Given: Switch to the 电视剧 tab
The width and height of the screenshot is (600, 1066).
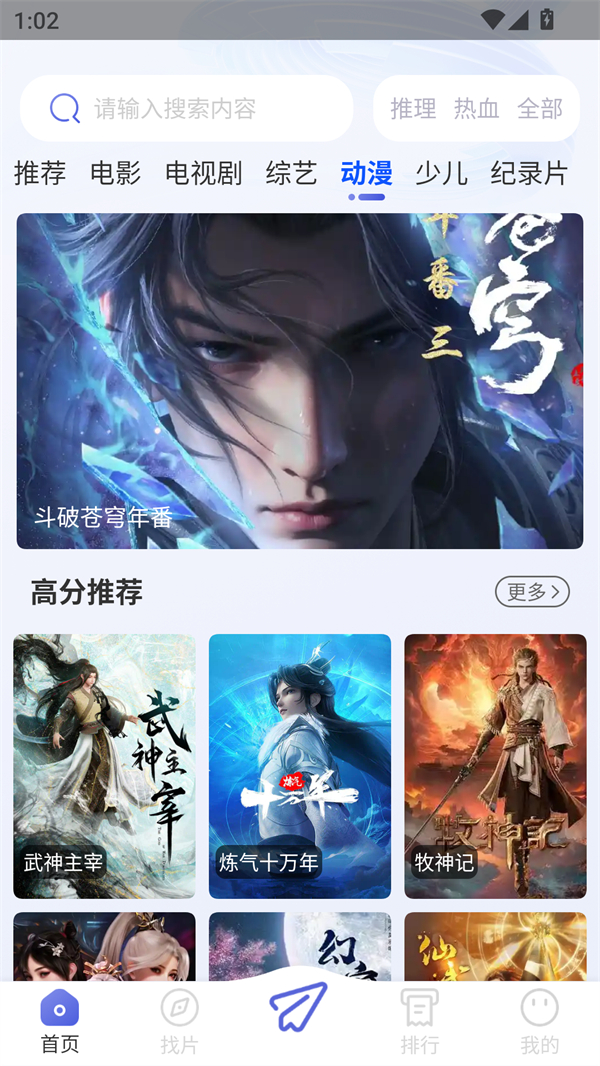Looking at the screenshot, I should (203, 173).
